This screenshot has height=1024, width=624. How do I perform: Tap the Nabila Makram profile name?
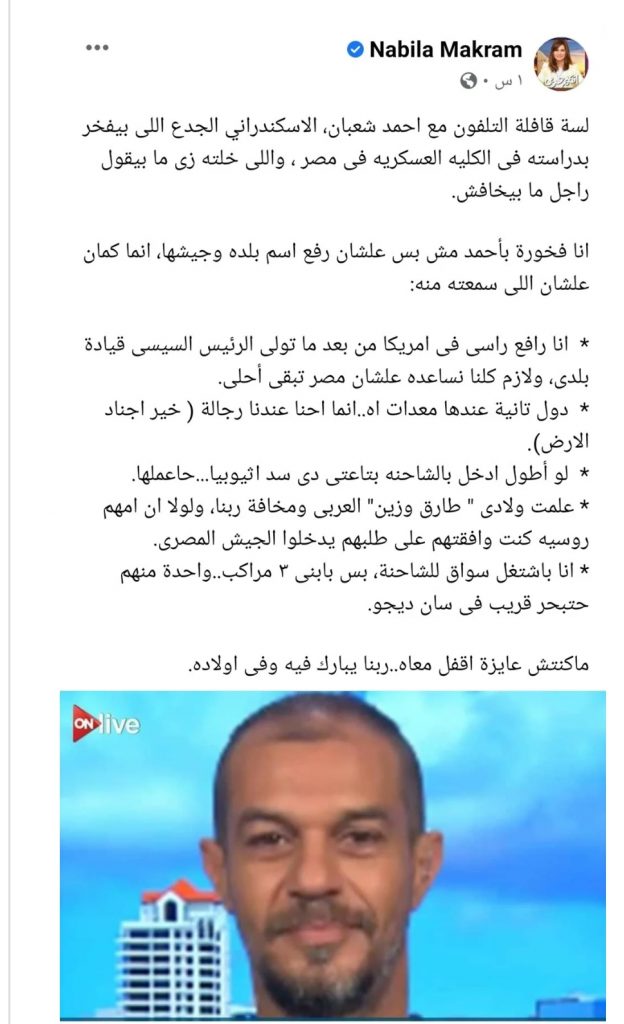click(447, 49)
